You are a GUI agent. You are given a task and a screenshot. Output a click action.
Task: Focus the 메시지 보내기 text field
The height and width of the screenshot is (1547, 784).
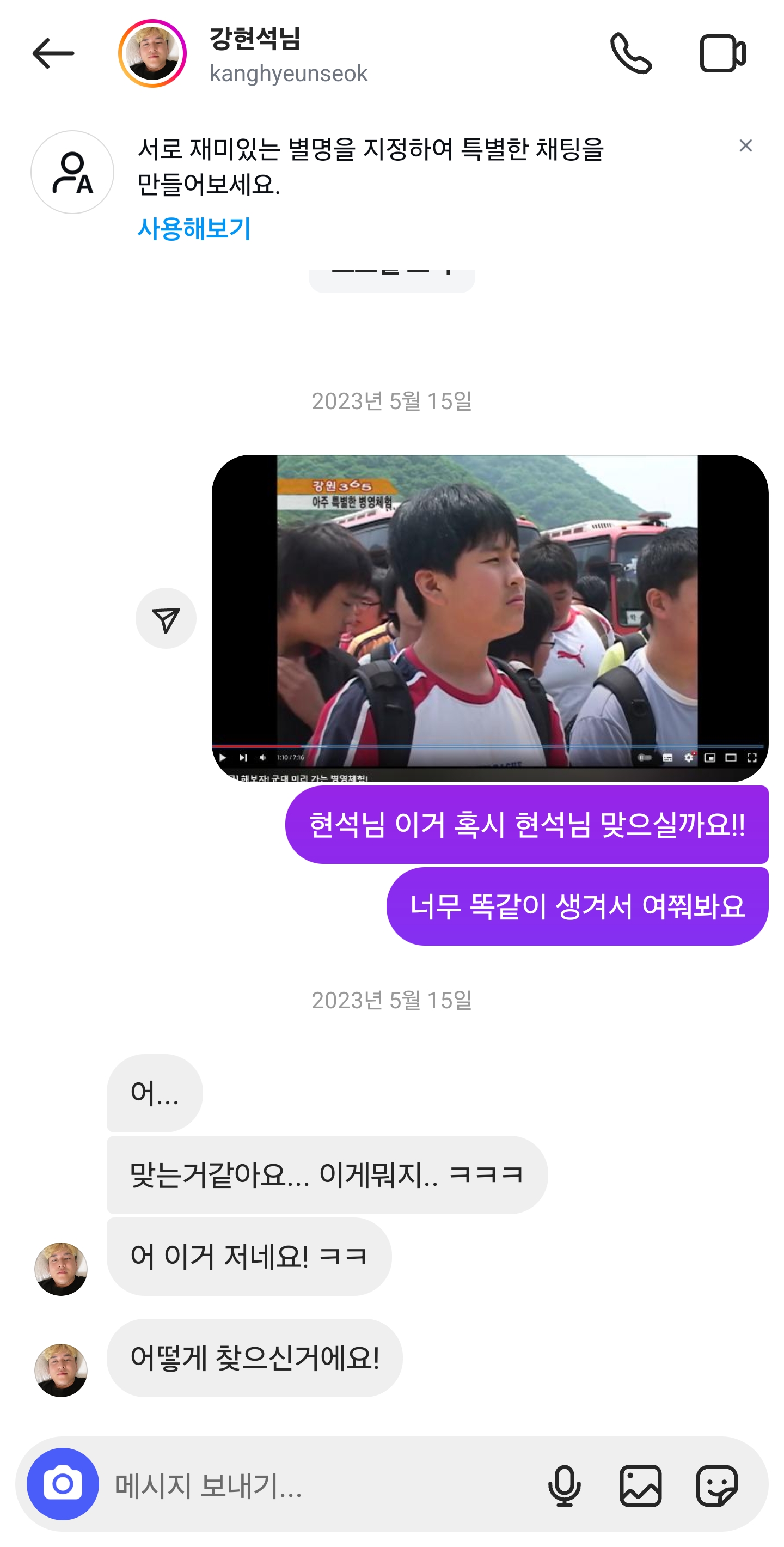pos(318,1486)
